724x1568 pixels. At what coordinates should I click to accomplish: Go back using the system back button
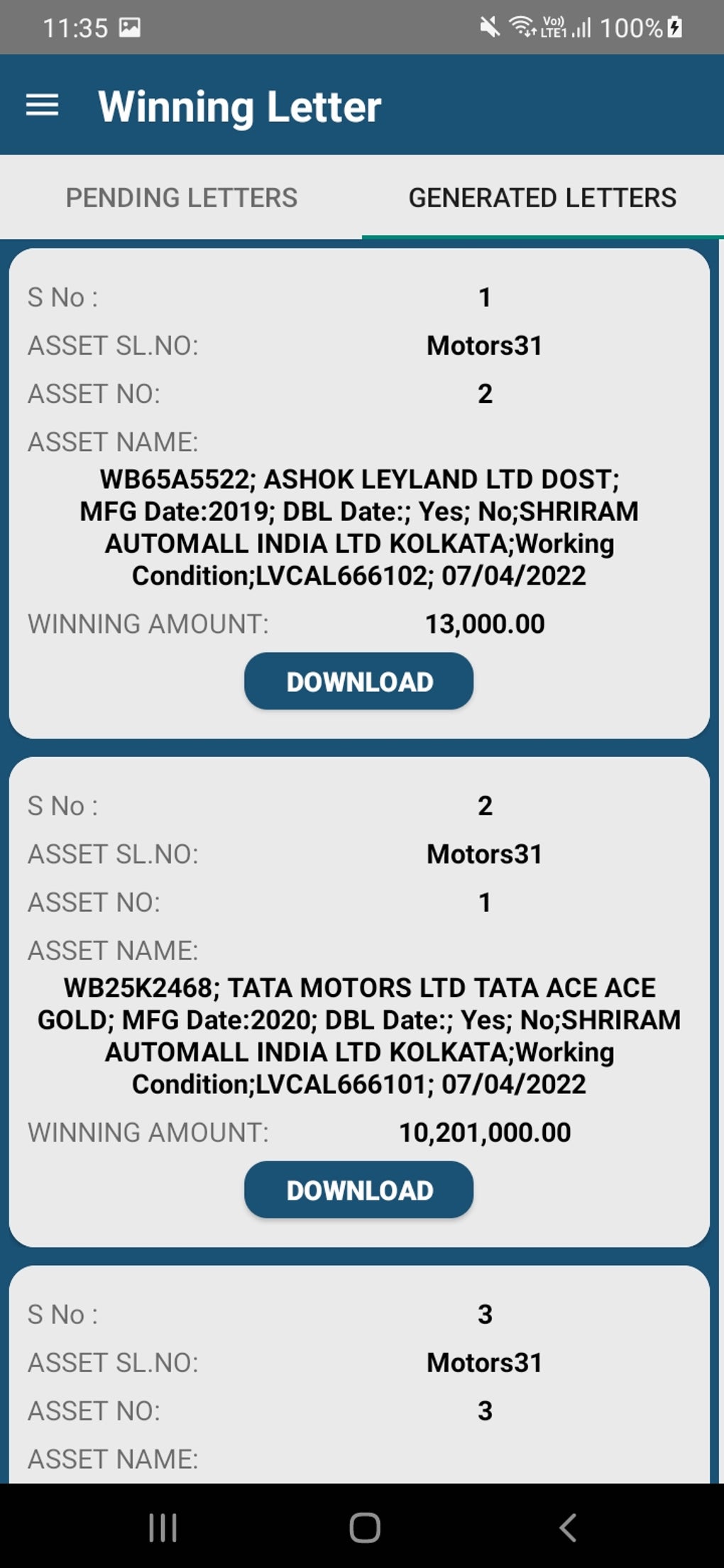567,1527
